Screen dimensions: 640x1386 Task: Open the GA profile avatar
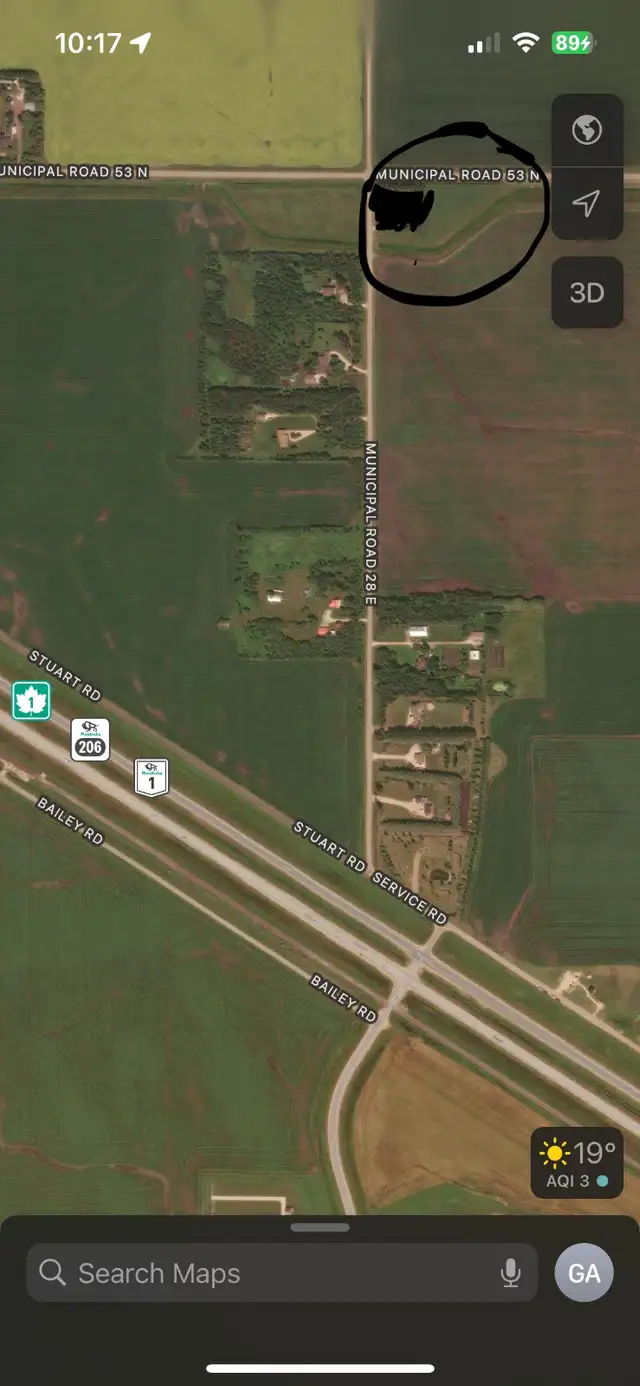(x=584, y=1273)
